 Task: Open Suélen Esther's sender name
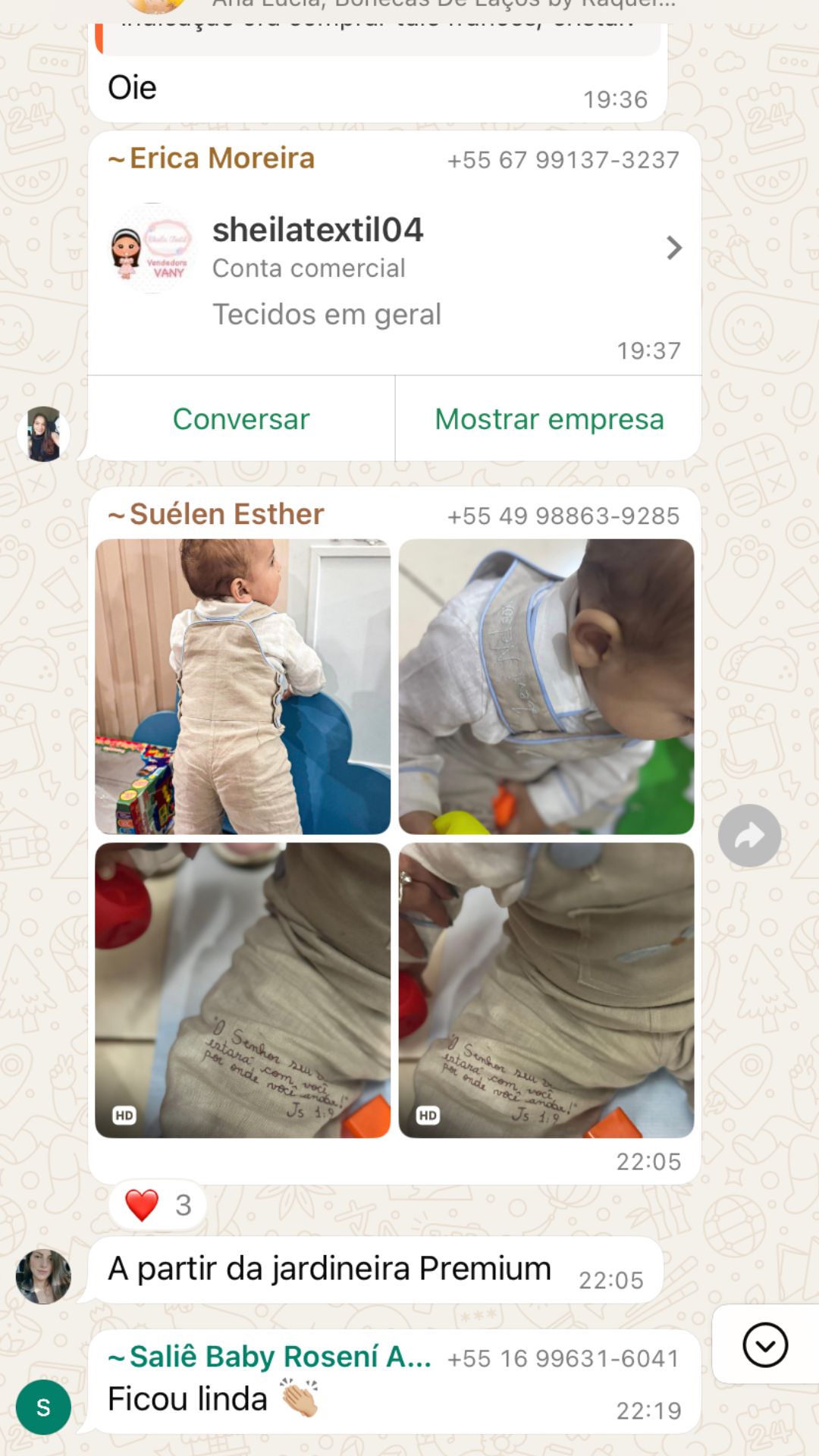pos(226,514)
